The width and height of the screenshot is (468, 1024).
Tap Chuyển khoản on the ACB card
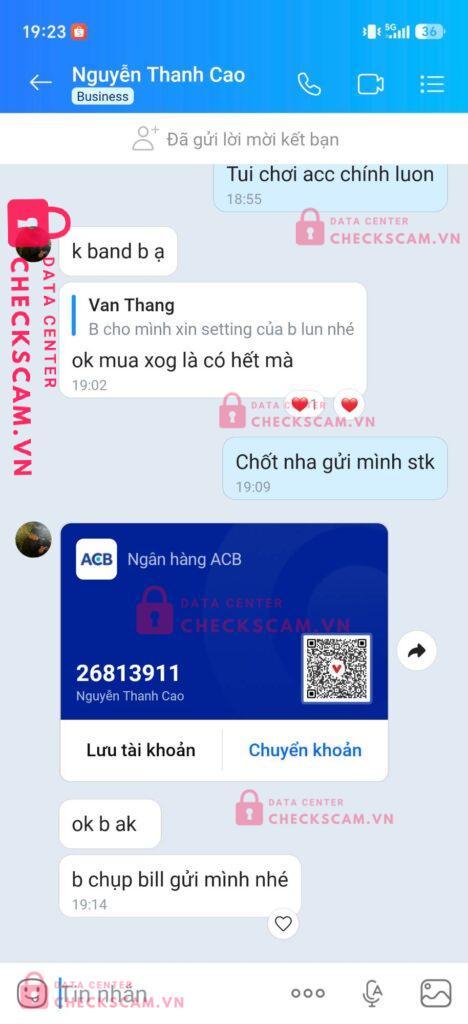(x=305, y=750)
